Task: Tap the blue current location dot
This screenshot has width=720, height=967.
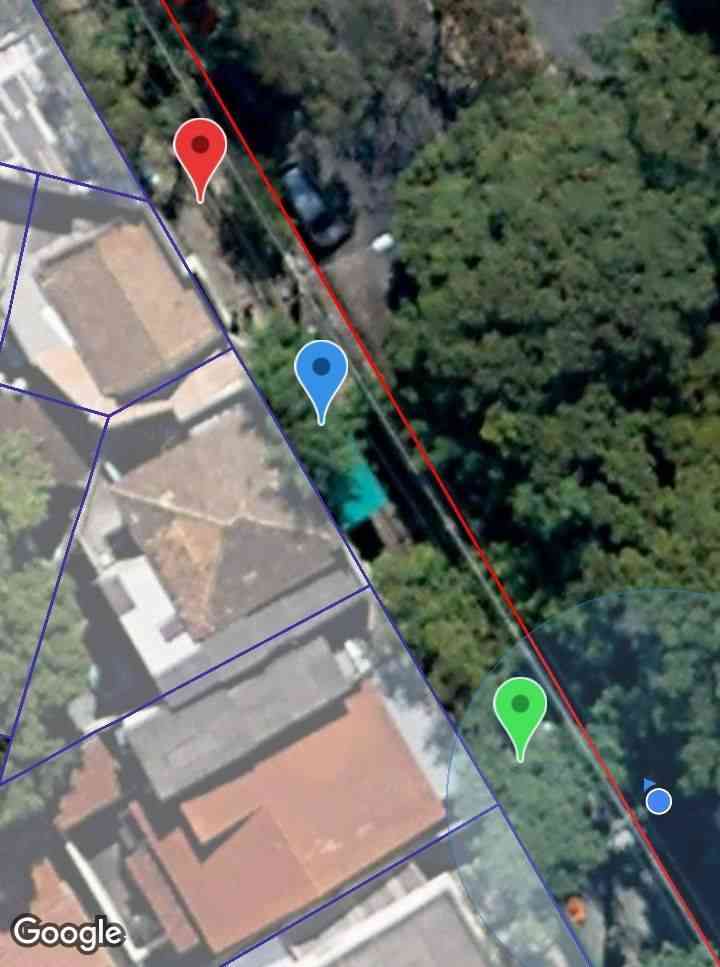Action: (658, 801)
